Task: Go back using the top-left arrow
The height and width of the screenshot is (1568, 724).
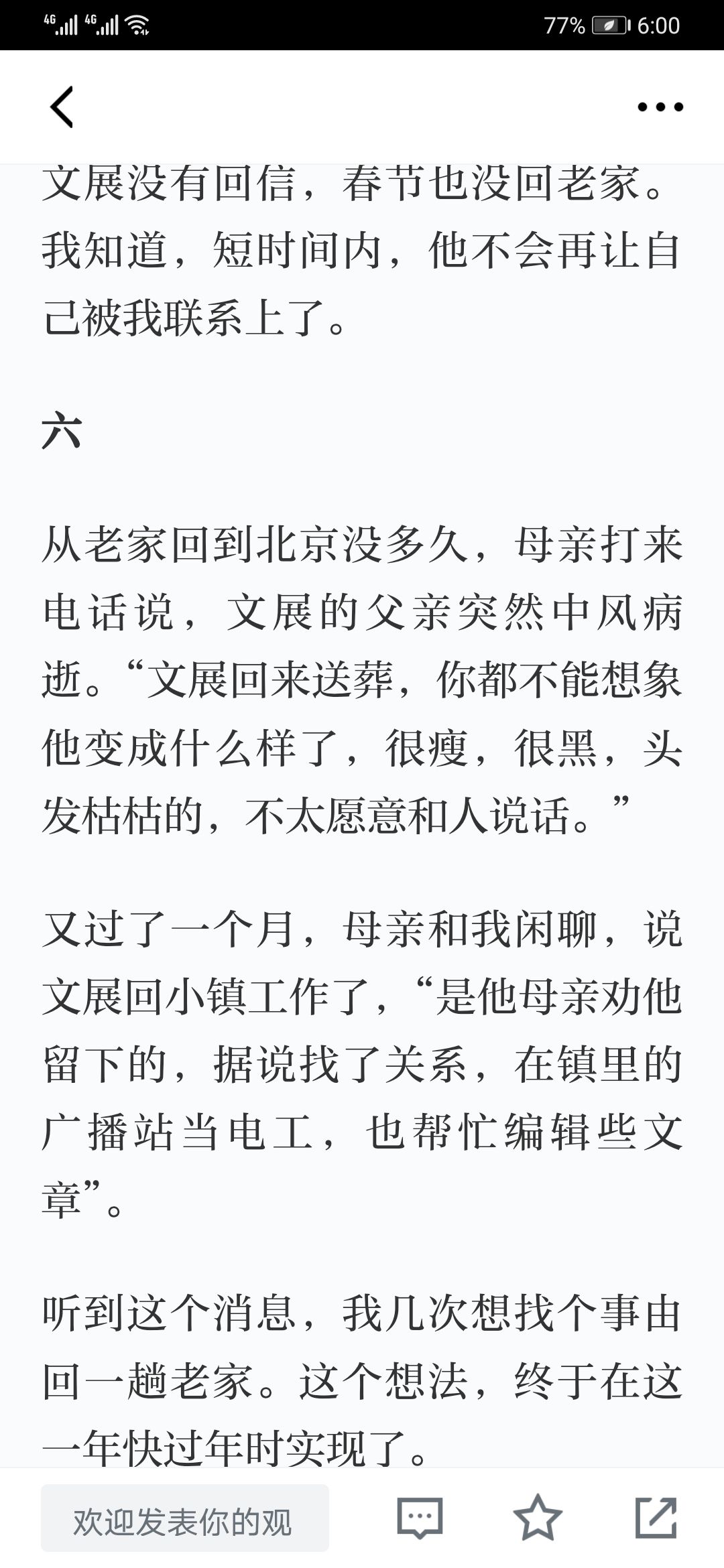Action: pos(62,107)
